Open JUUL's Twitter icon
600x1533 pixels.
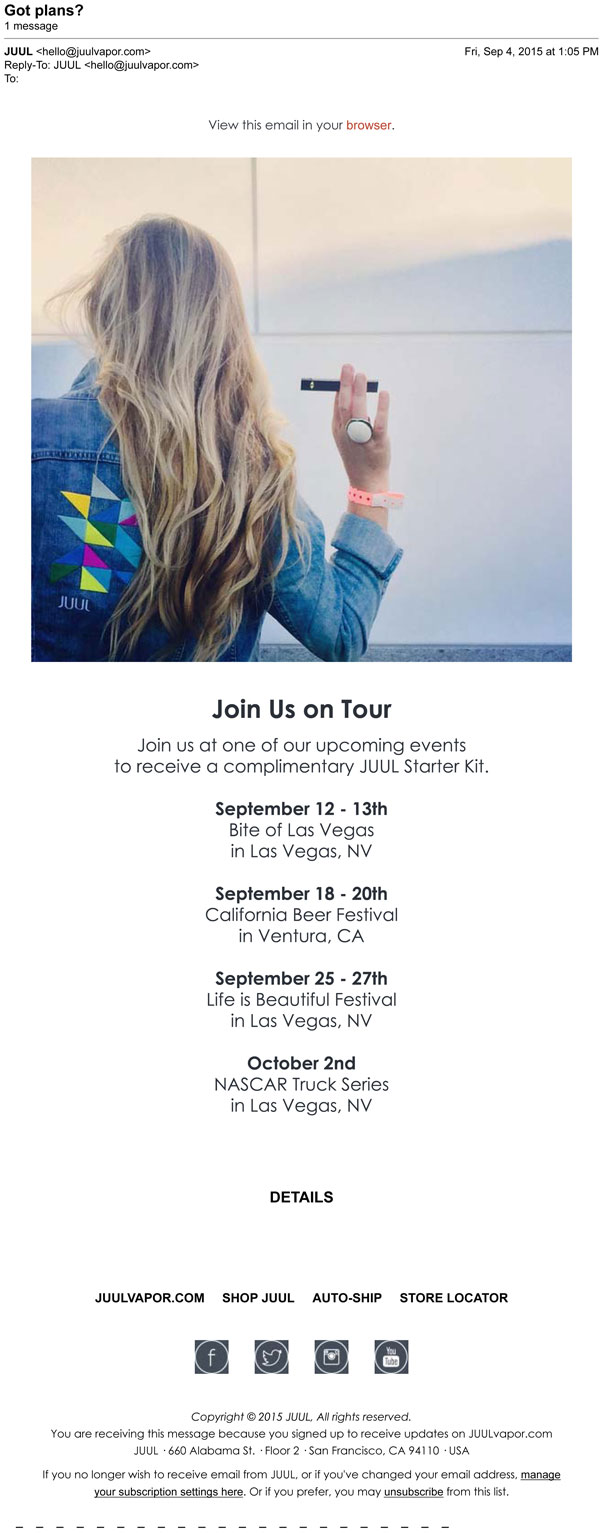click(x=271, y=1357)
